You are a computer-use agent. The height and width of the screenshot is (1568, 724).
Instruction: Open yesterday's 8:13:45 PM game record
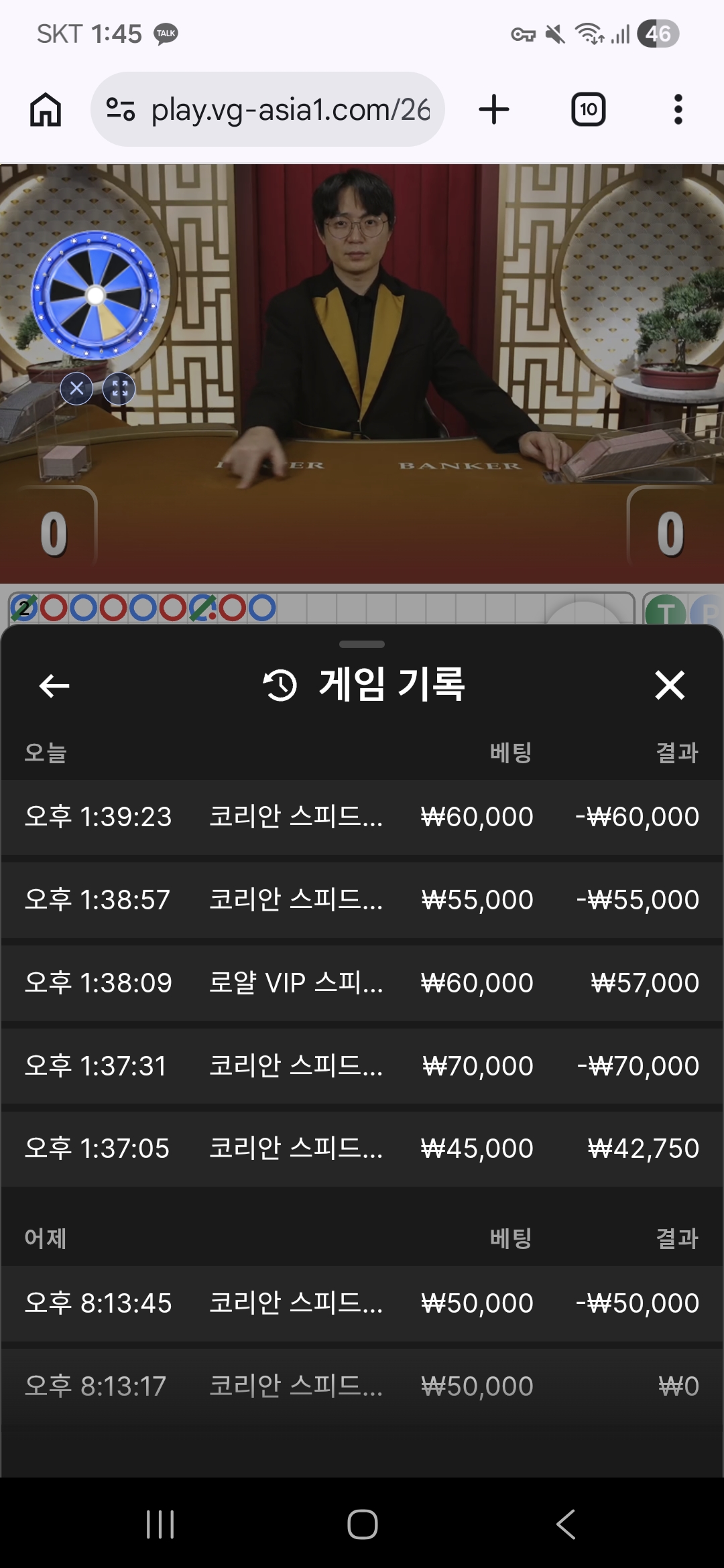tap(362, 1303)
